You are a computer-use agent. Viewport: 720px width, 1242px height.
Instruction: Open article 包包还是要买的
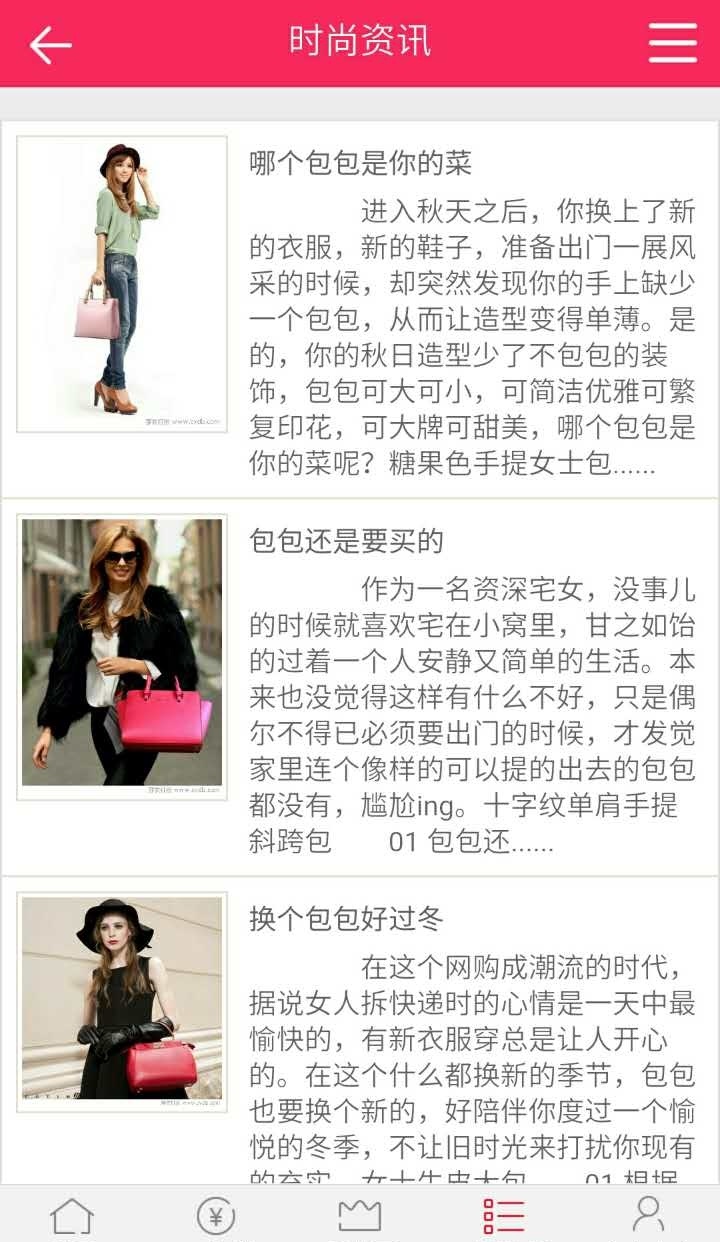click(x=346, y=541)
